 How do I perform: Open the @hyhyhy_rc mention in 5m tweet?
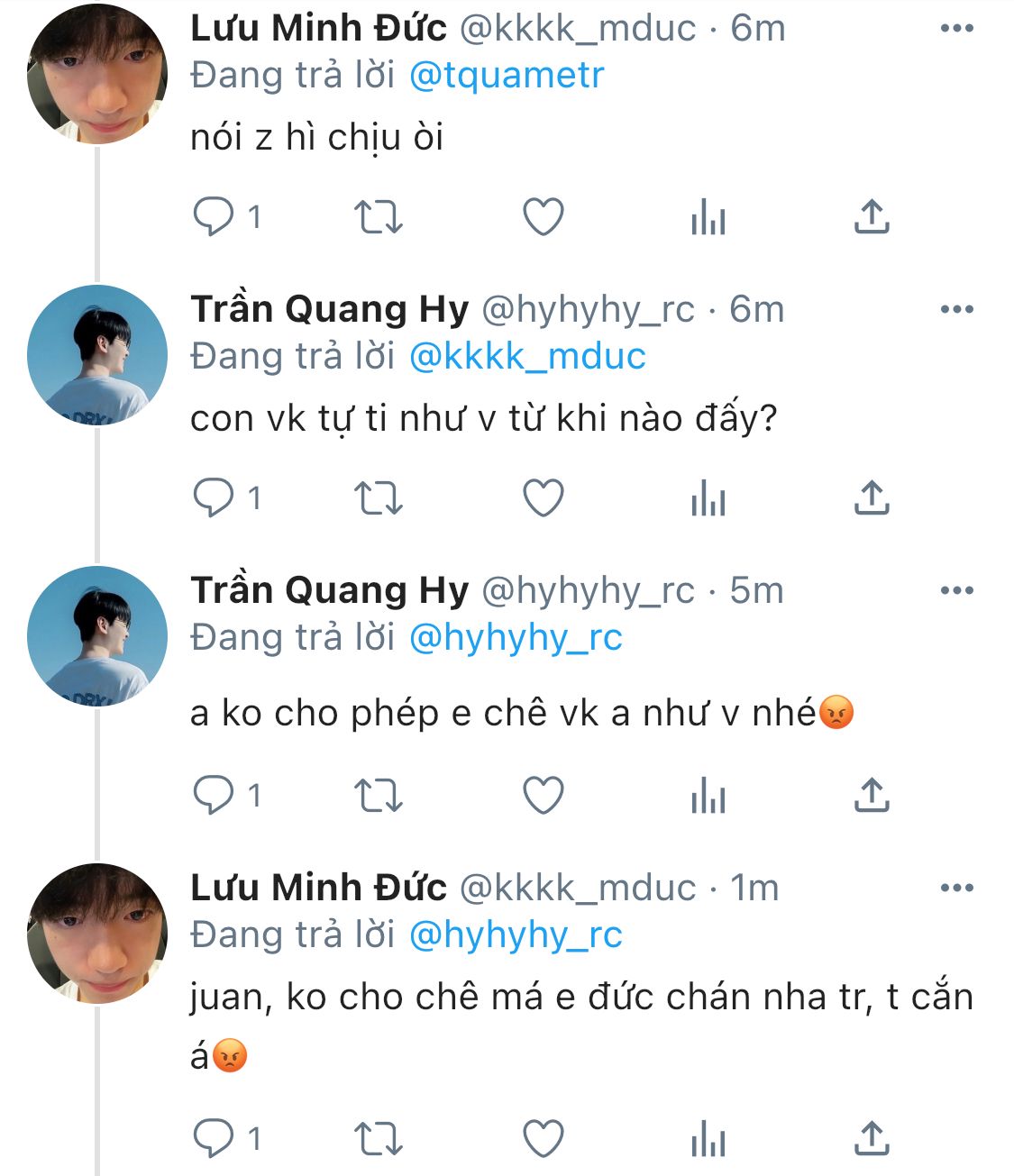coord(516,638)
